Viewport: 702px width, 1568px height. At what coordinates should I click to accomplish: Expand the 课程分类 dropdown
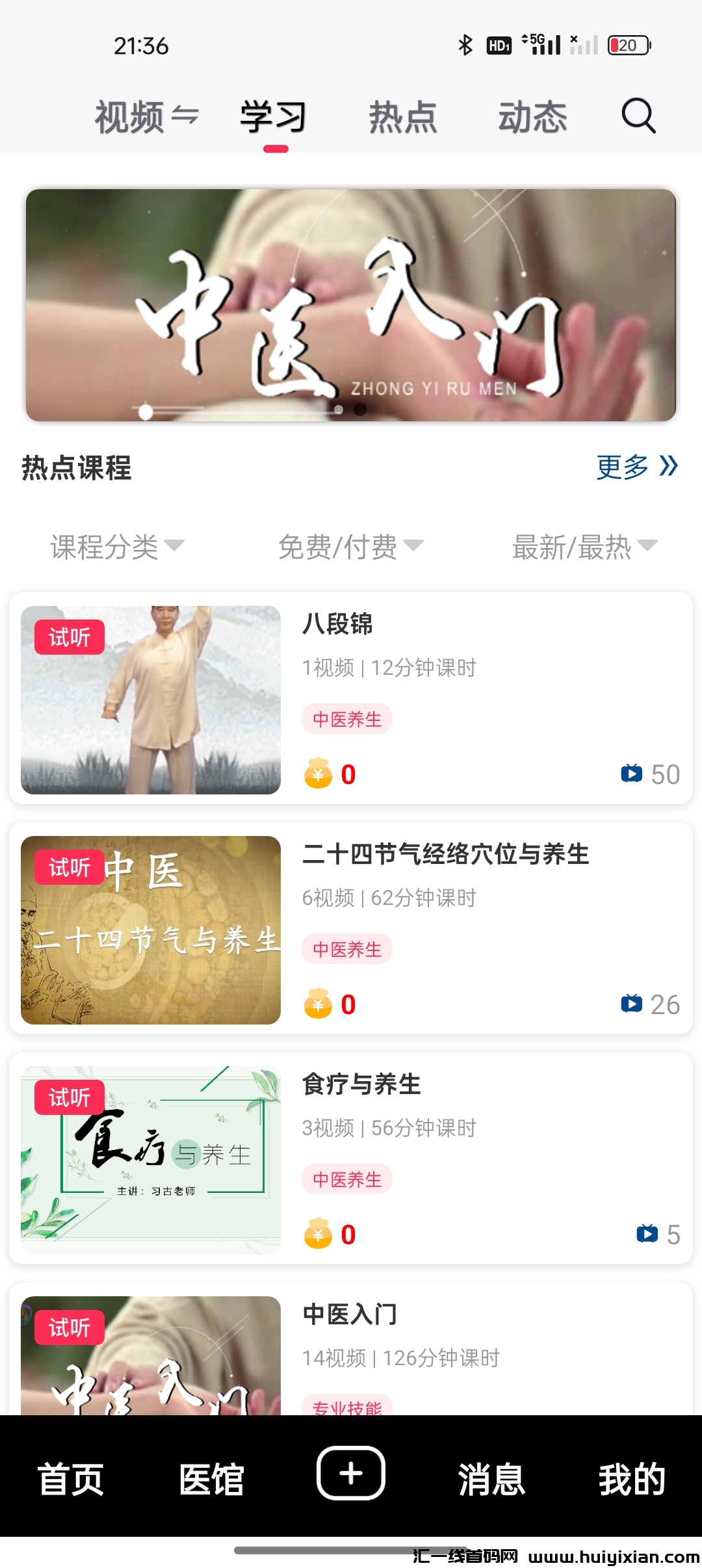pyautogui.click(x=117, y=546)
